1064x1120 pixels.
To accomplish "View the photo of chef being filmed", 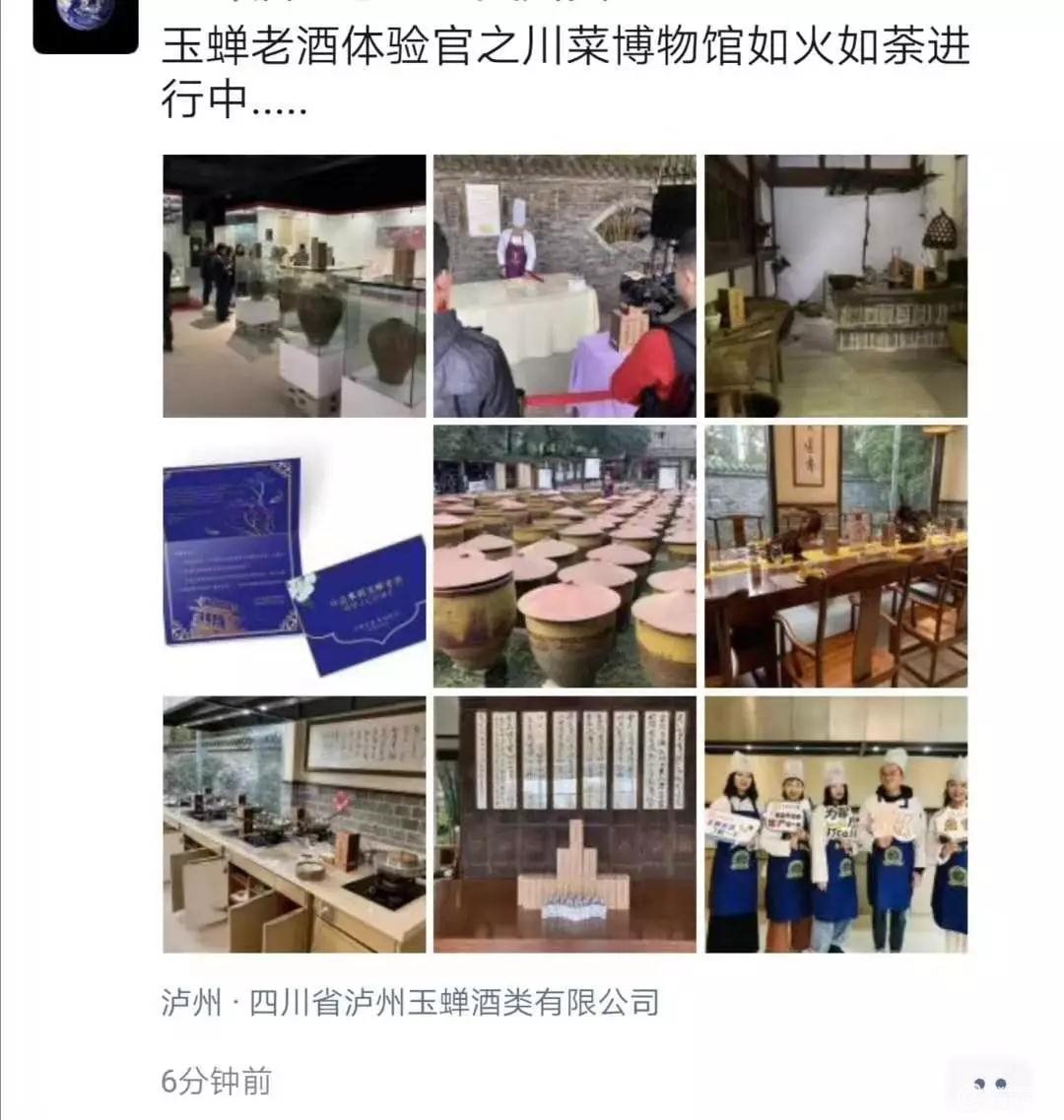I will [565, 286].
